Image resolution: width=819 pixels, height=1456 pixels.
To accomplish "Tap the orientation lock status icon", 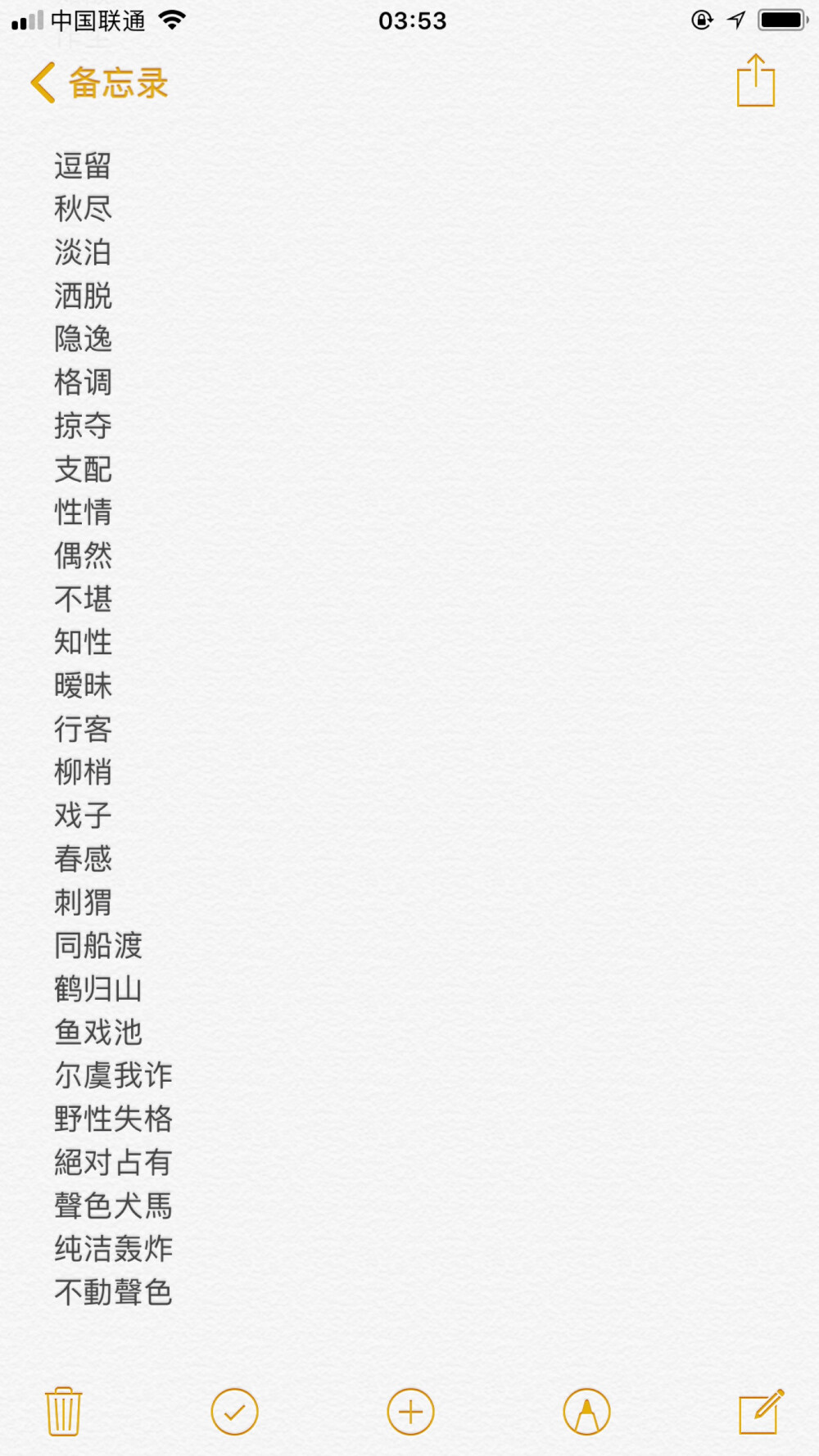I will tap(703, 20).
